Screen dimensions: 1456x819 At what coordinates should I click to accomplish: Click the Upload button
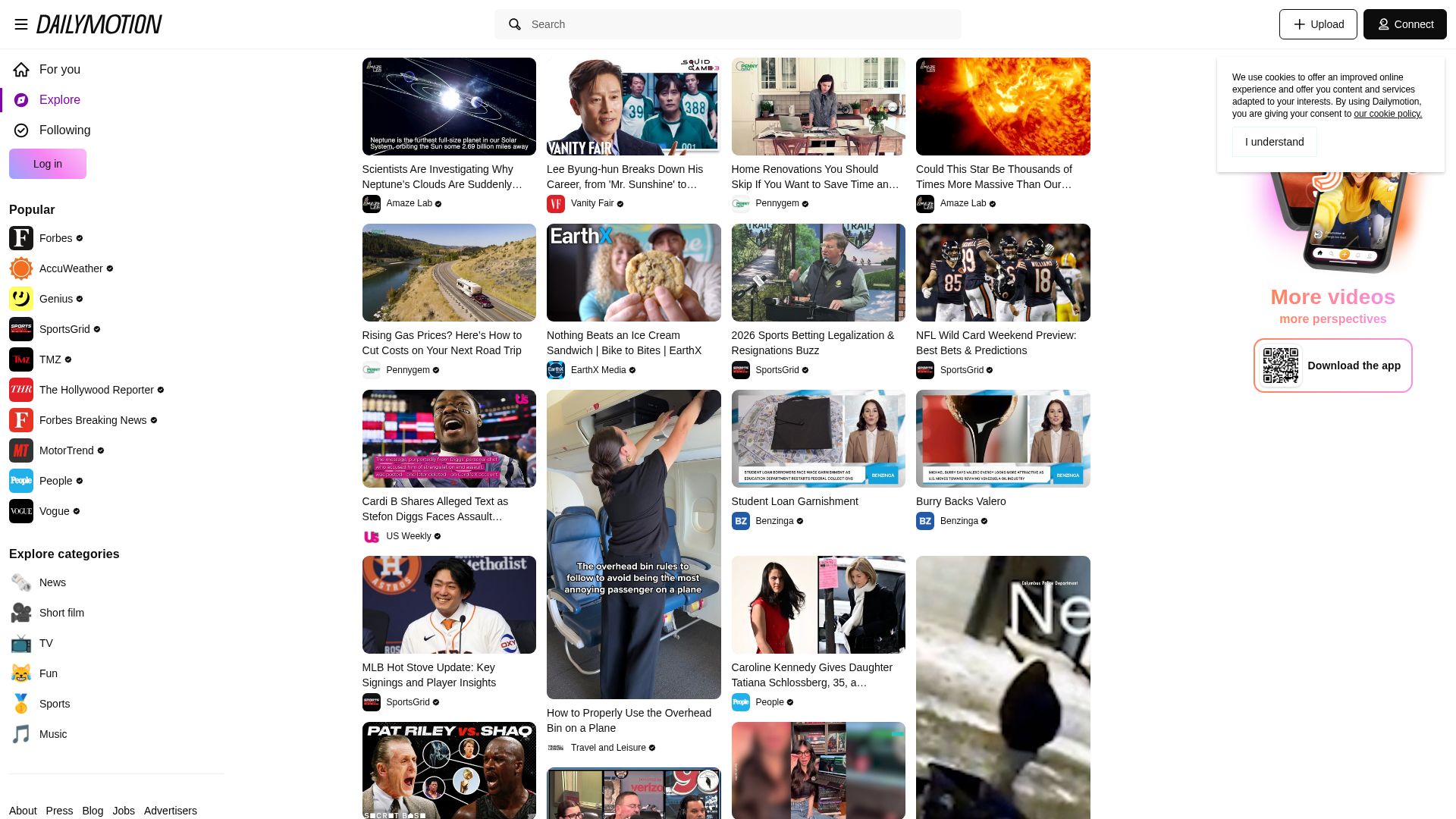pyautogui.click(x=1318, y=24)
